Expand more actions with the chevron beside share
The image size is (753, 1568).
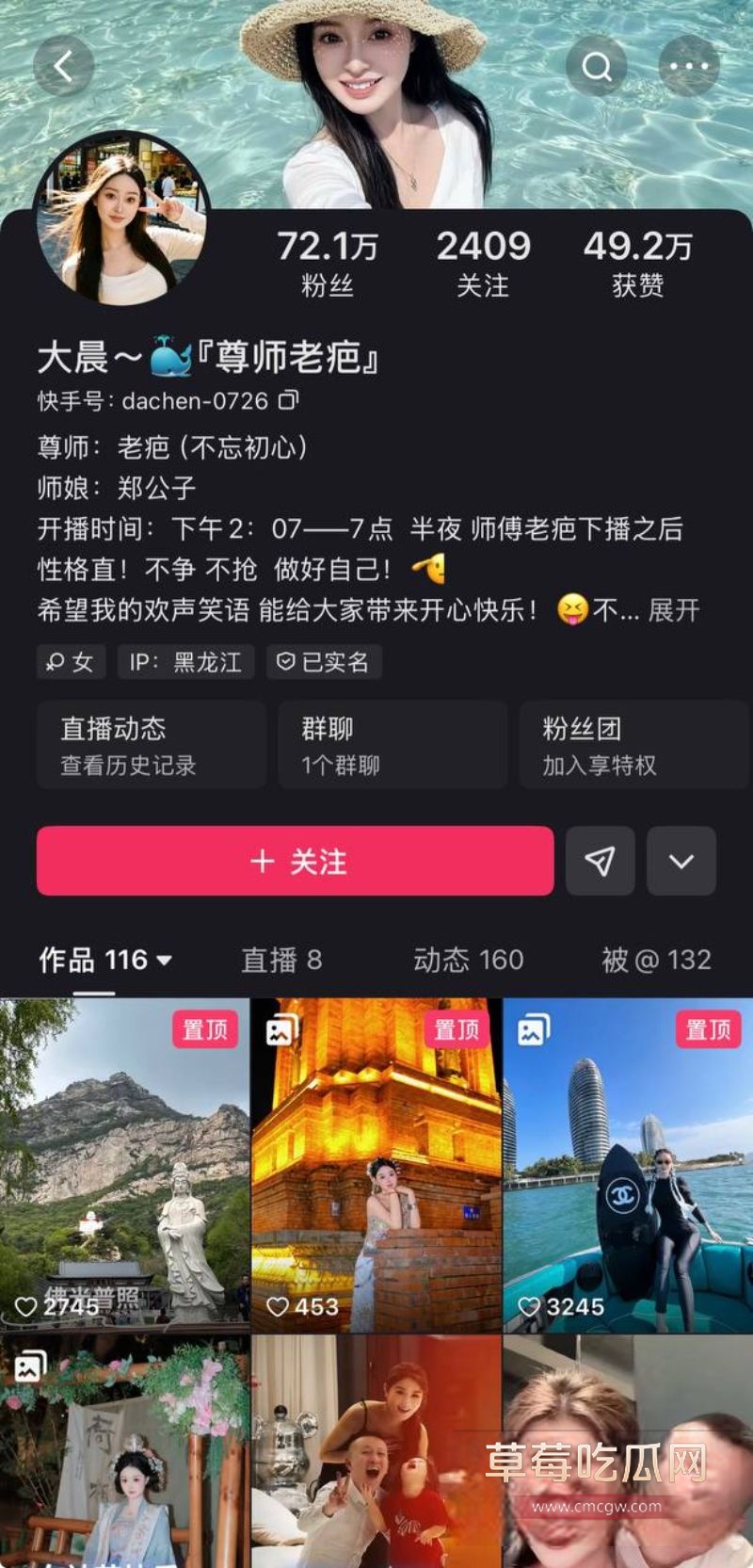(680, 860)
